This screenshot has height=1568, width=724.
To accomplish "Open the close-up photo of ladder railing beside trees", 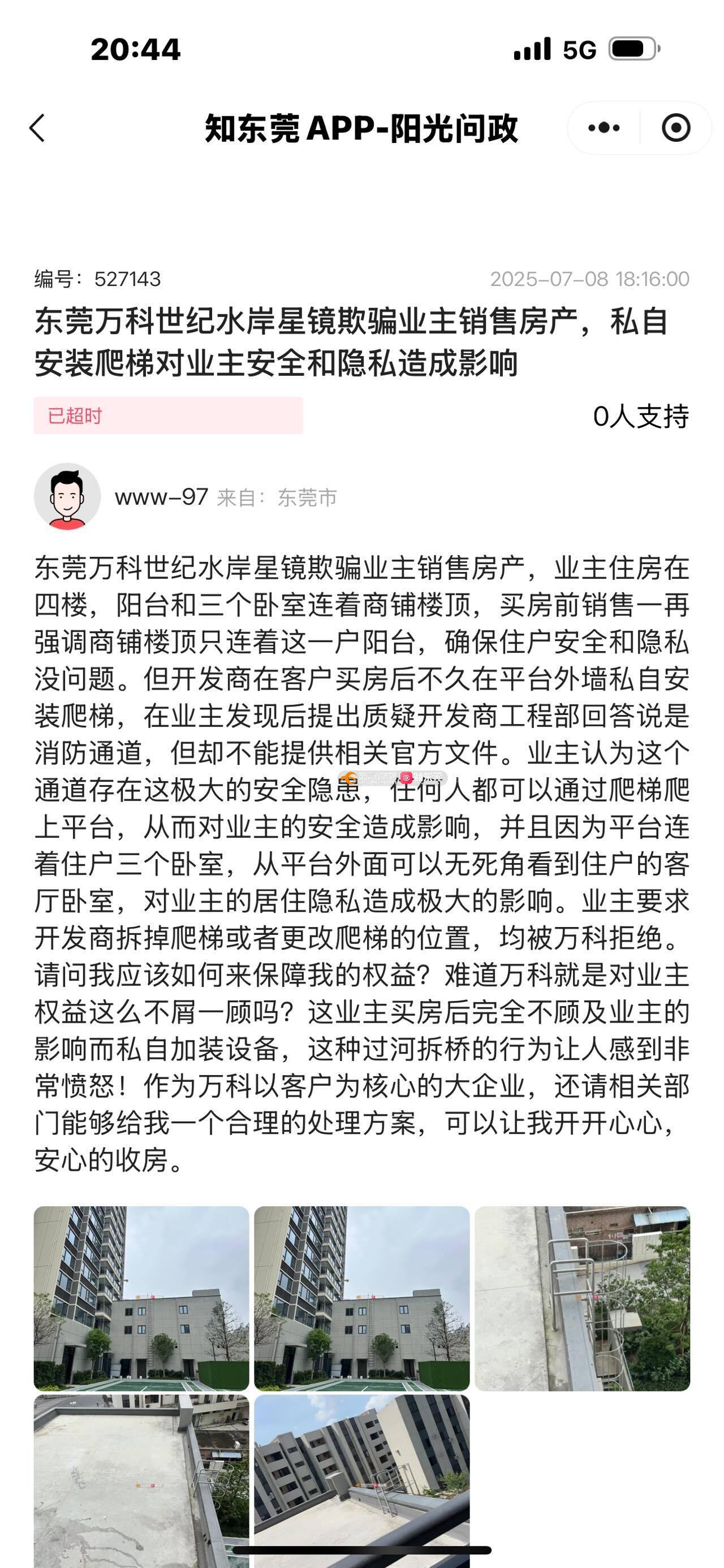I will pos(581,1299).
